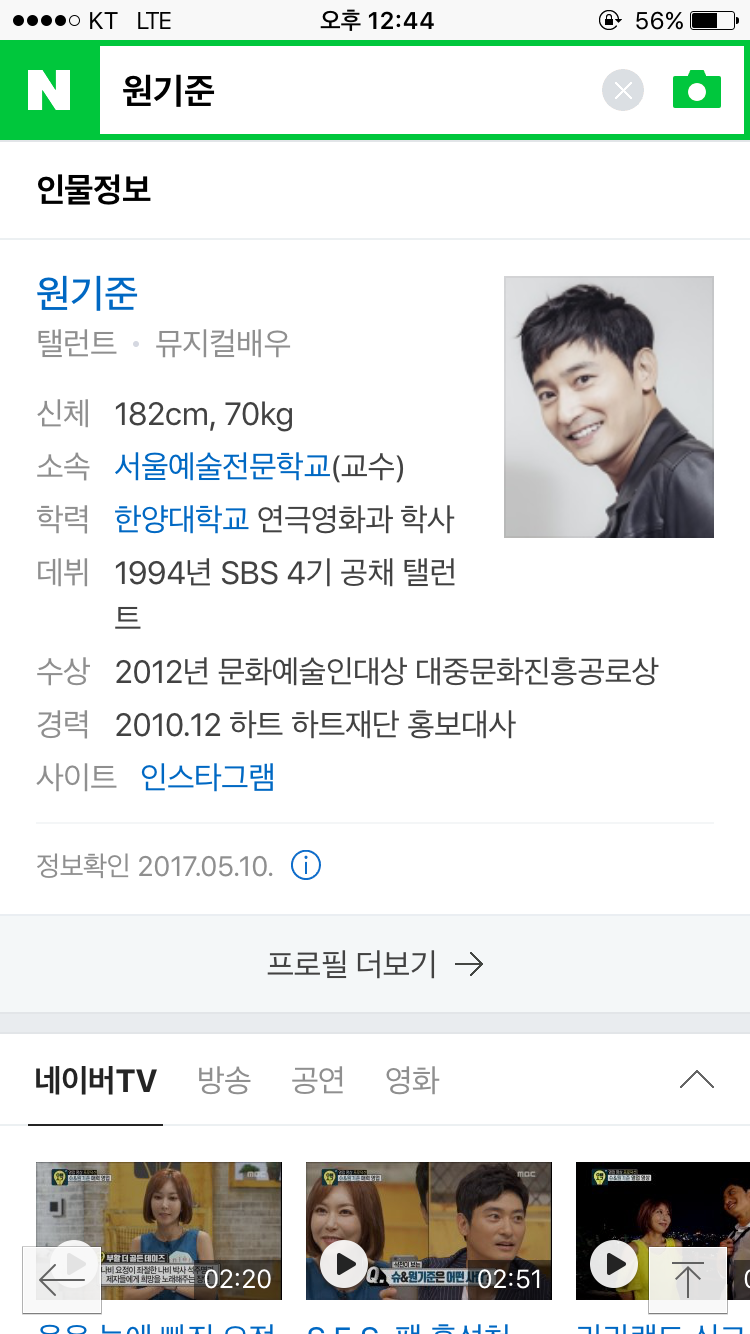Open the camera search icon
The height and width of the screenshot is (1334, 750).
(x=697, y=90)
